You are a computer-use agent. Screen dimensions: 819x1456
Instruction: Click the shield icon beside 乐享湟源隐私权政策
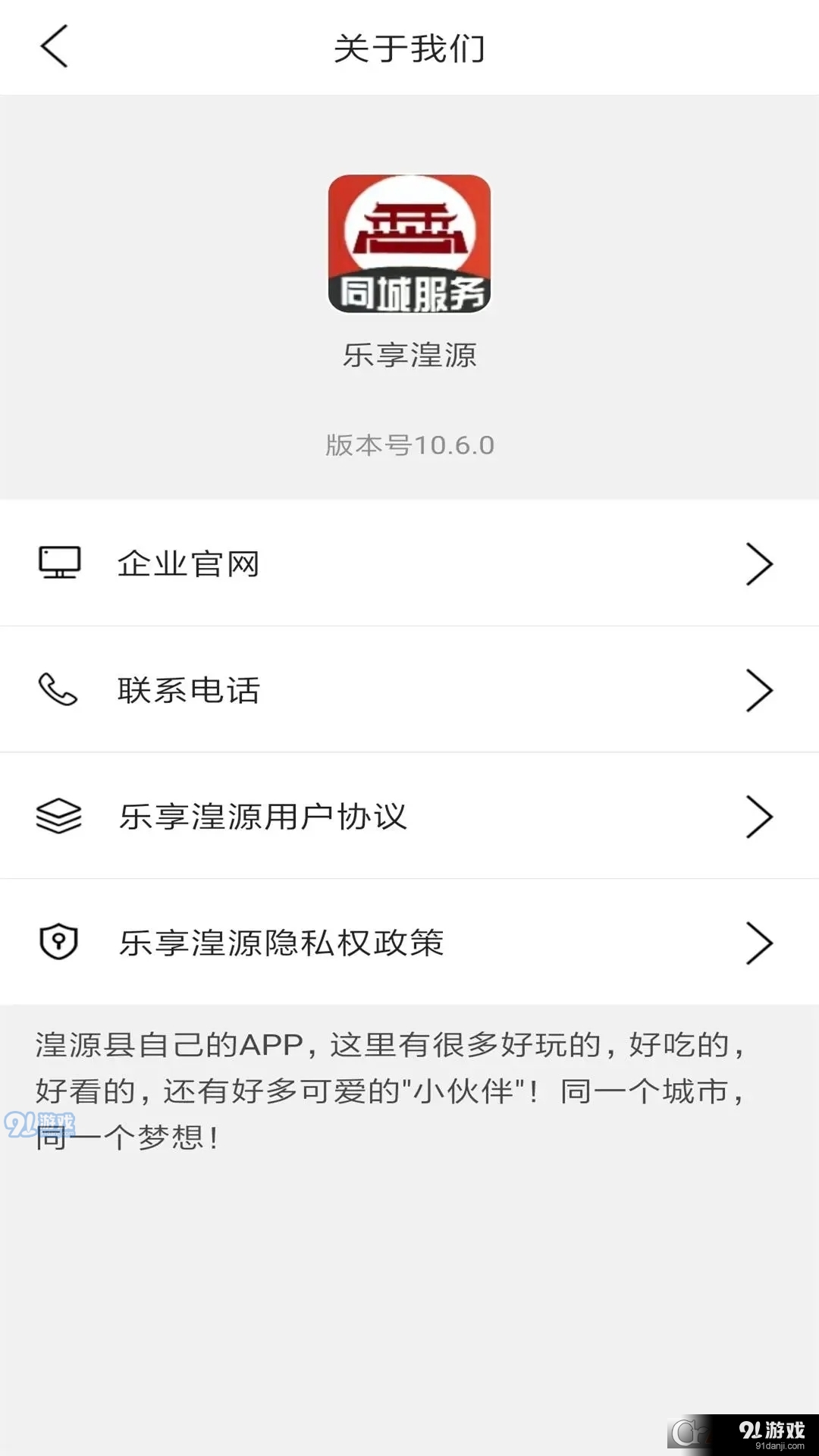tap(57, 943)
